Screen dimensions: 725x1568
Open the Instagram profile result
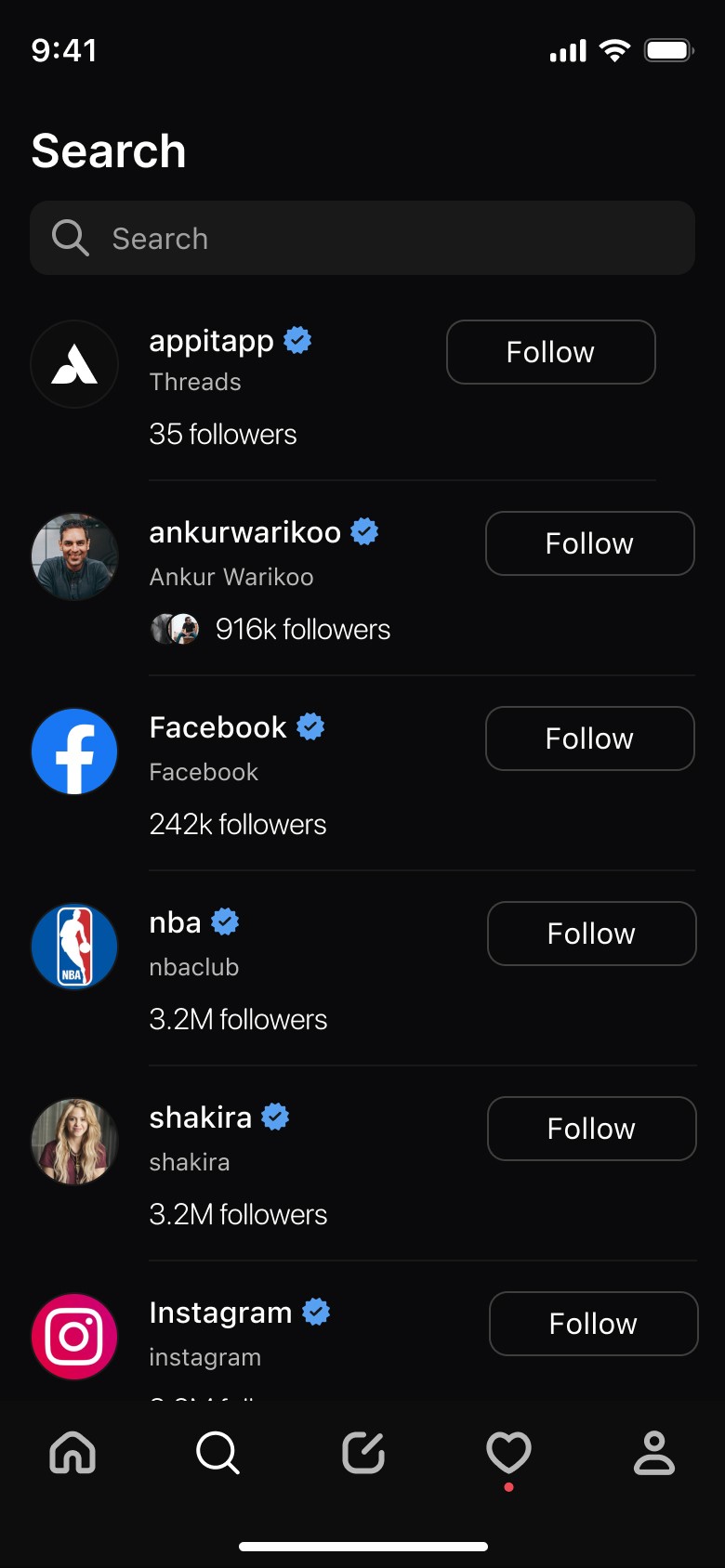click(x=220, y=1313)
